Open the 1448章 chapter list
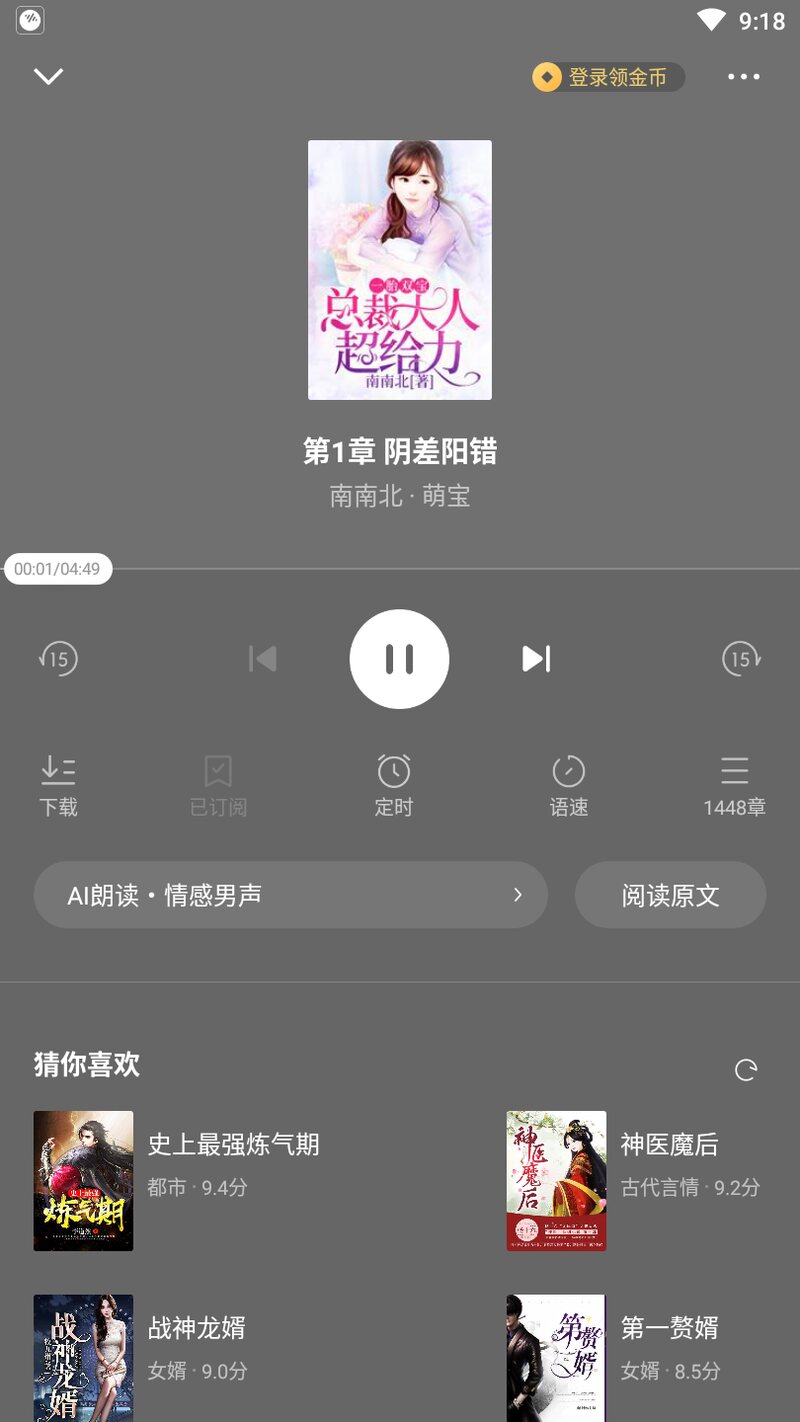The image size is (800, 1422). (x=734, y=786)
